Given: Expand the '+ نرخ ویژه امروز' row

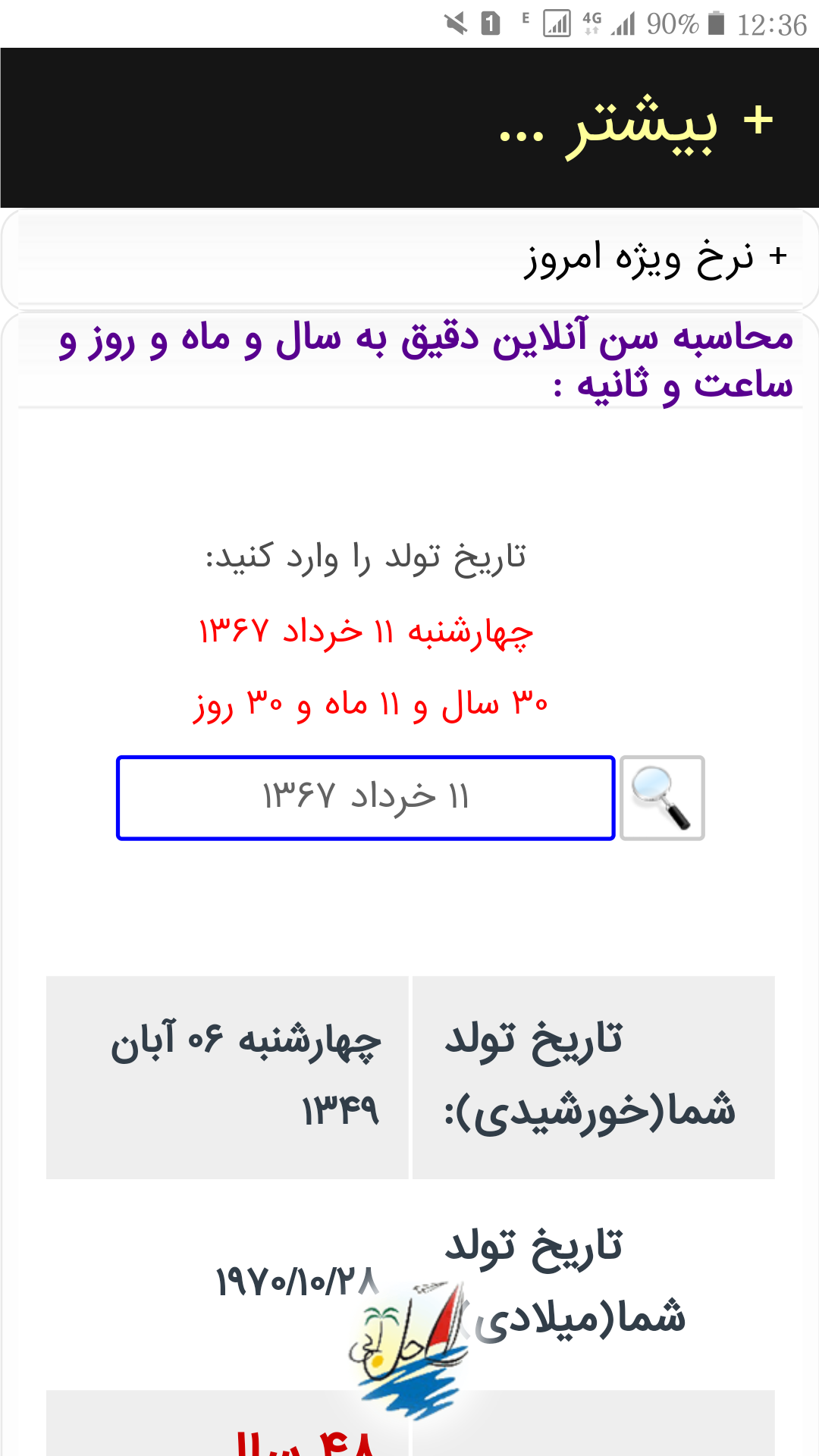Looking at the screenshot, I should pyautogui.click(x=656, y=258).
